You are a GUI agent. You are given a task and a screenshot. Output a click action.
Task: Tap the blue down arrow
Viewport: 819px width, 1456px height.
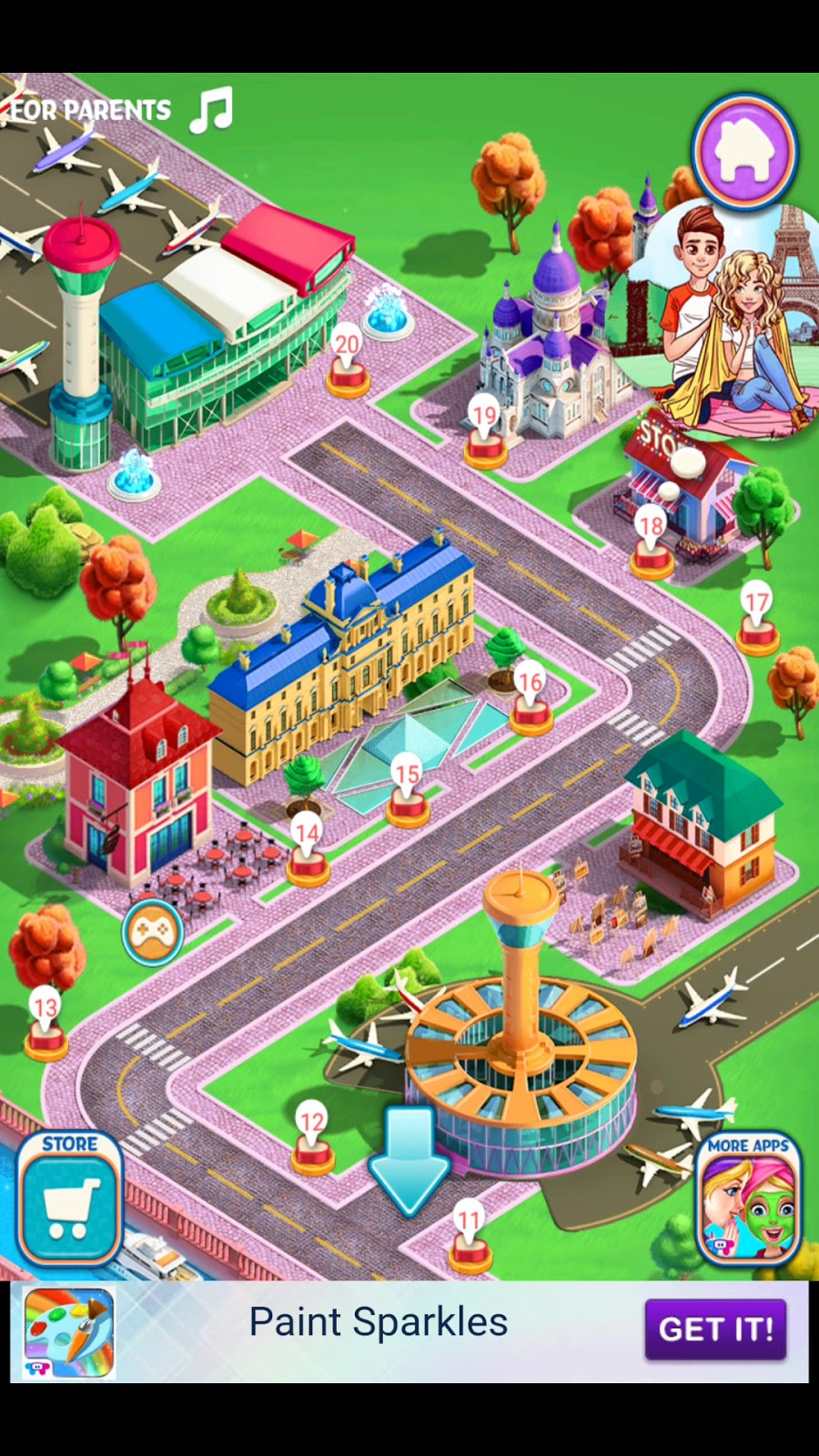(x=409, y=1160)
